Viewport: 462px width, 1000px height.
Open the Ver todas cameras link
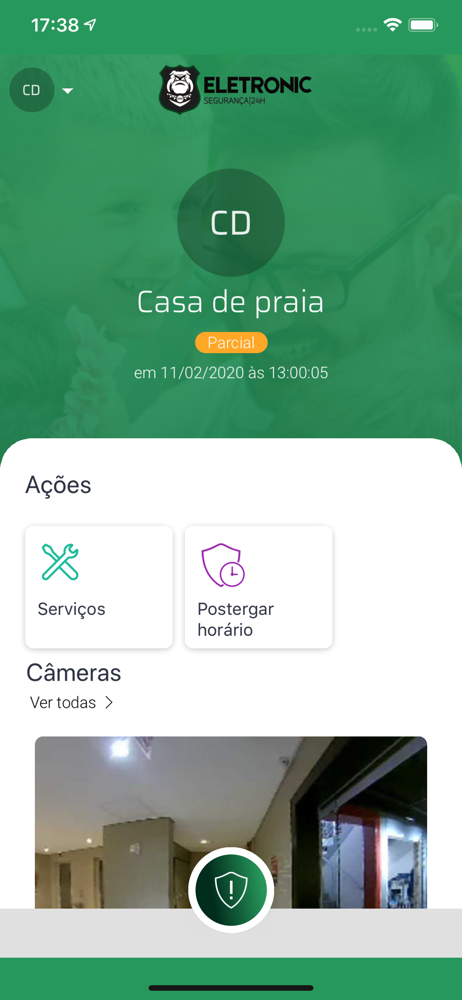(x=71, y=703)
